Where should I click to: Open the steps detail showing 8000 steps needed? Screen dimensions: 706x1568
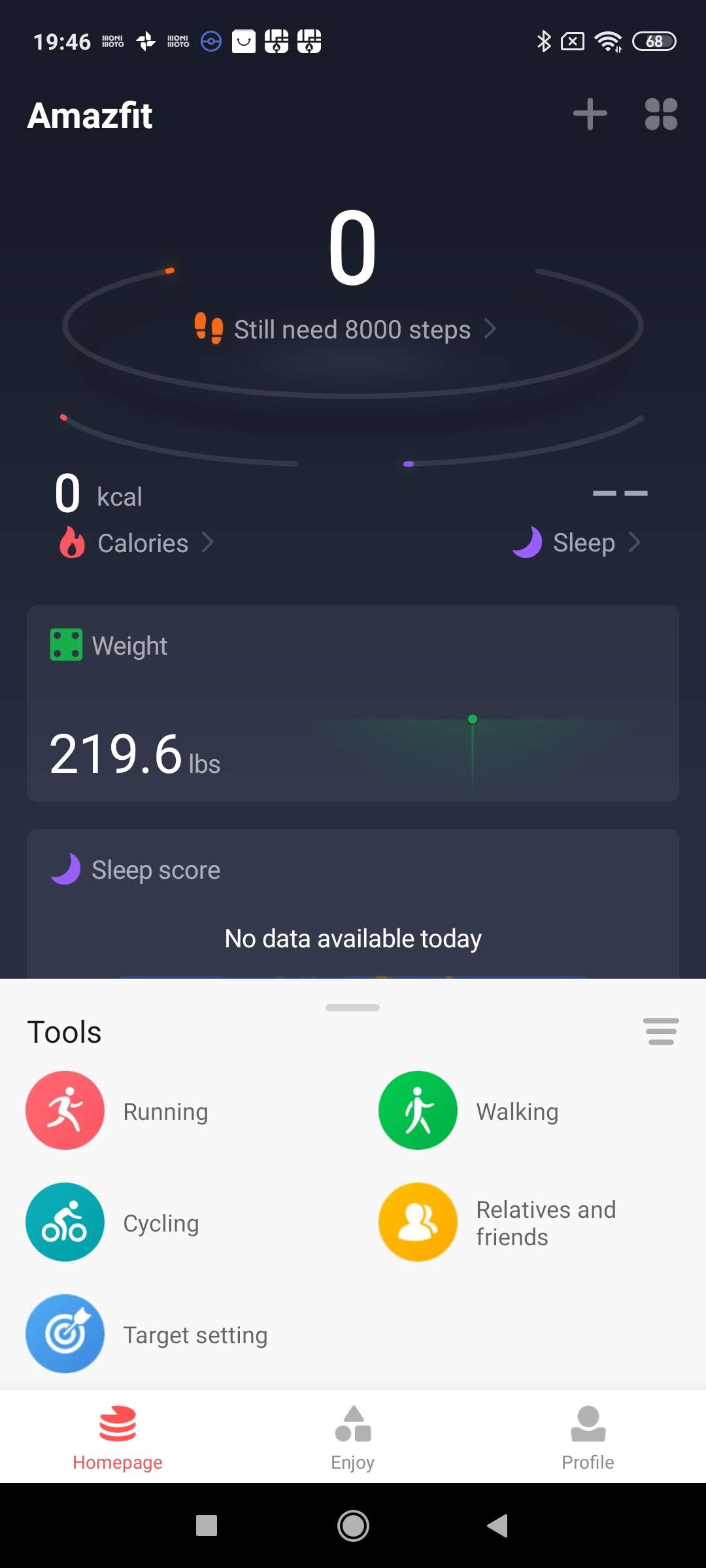coord(353,329)
